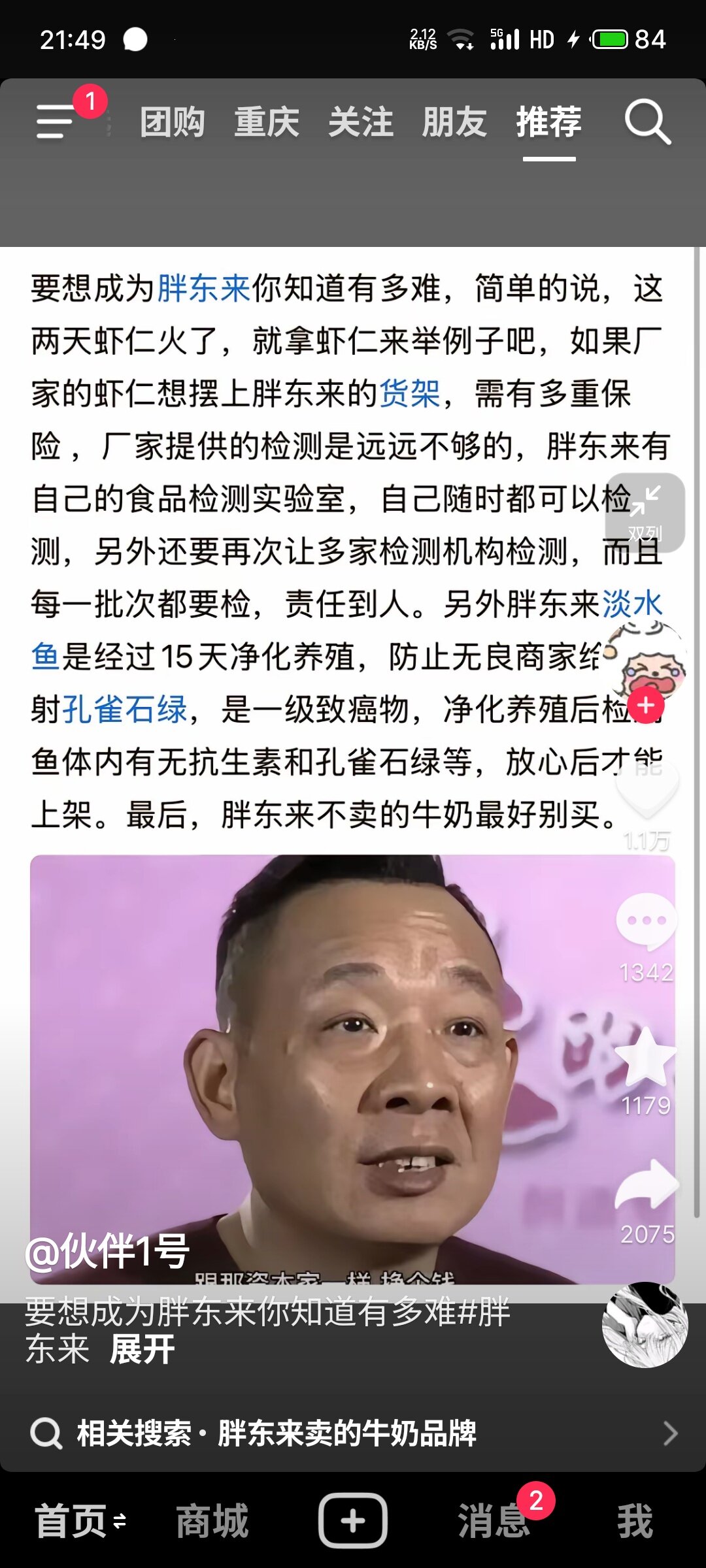
Task: Switch to the 重庆 tab
Action: (267, 122)
